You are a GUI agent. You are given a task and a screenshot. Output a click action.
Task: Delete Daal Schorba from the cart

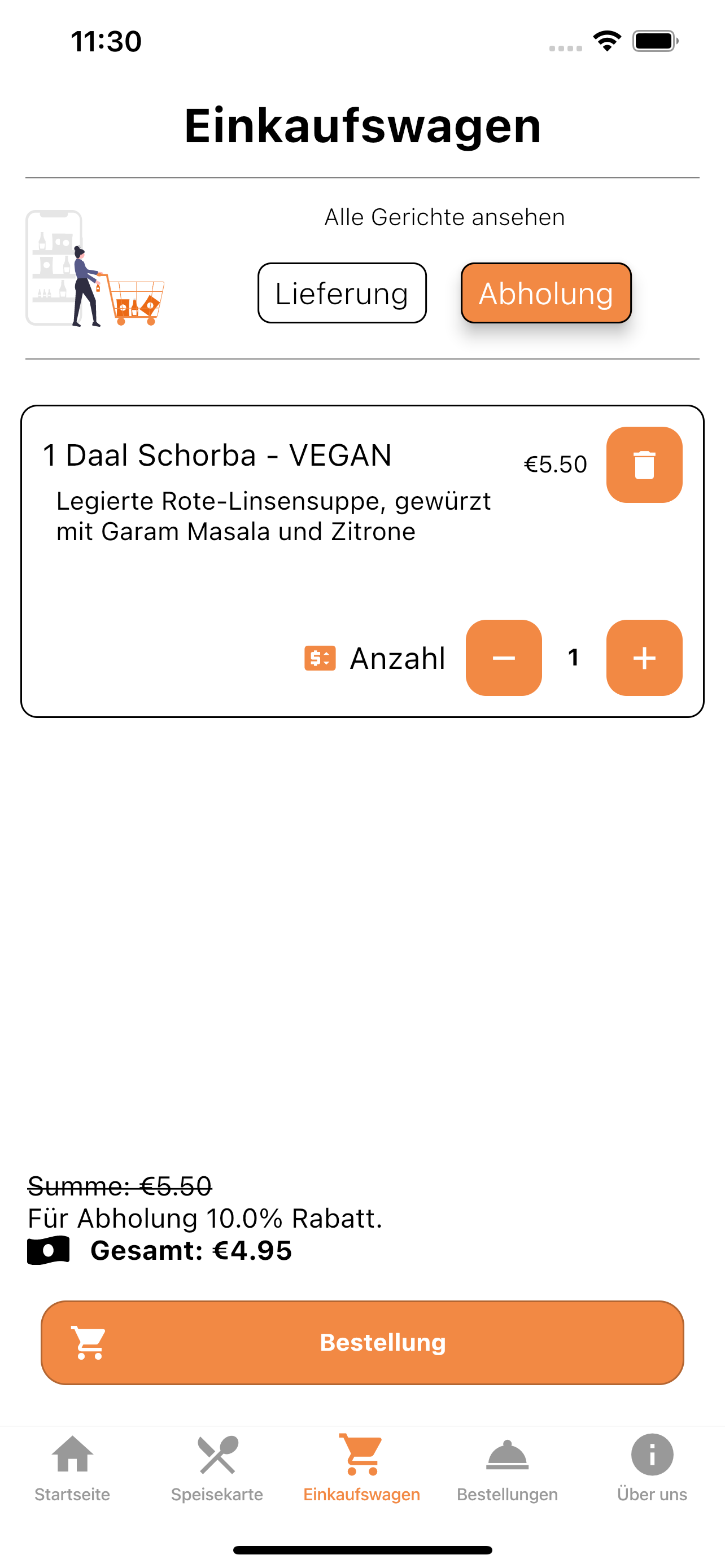point(644,465)
